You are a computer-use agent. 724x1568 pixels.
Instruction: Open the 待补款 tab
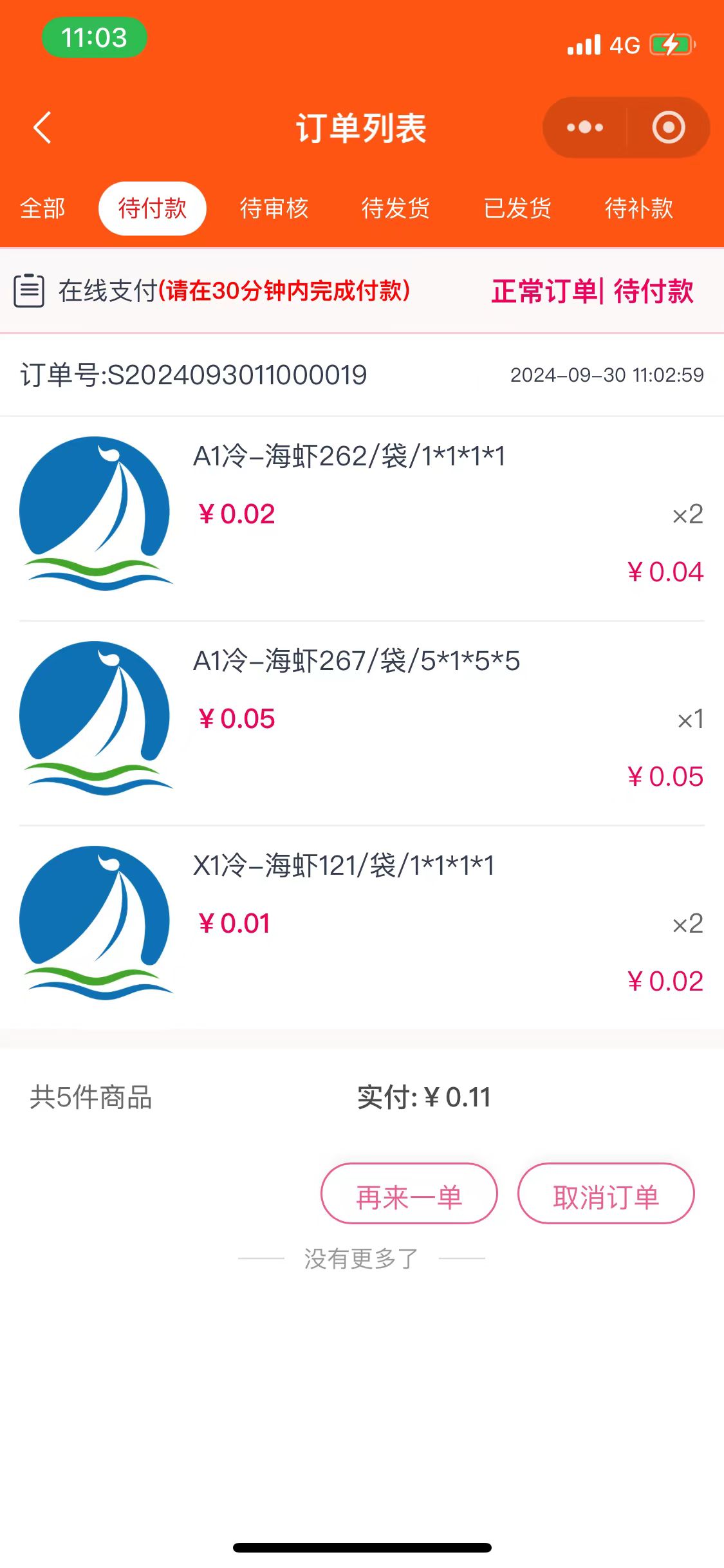pos(639,209)
